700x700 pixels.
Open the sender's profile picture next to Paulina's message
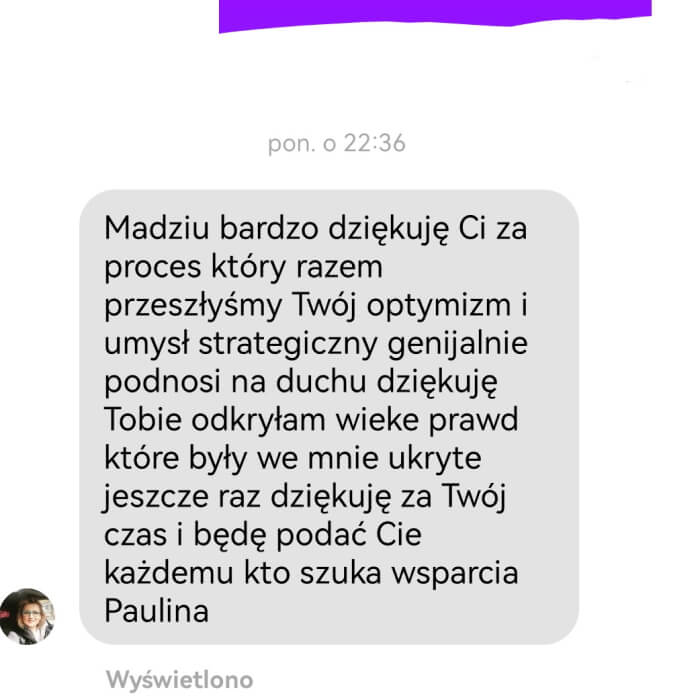pyautogui.click(x=27, y=616)
